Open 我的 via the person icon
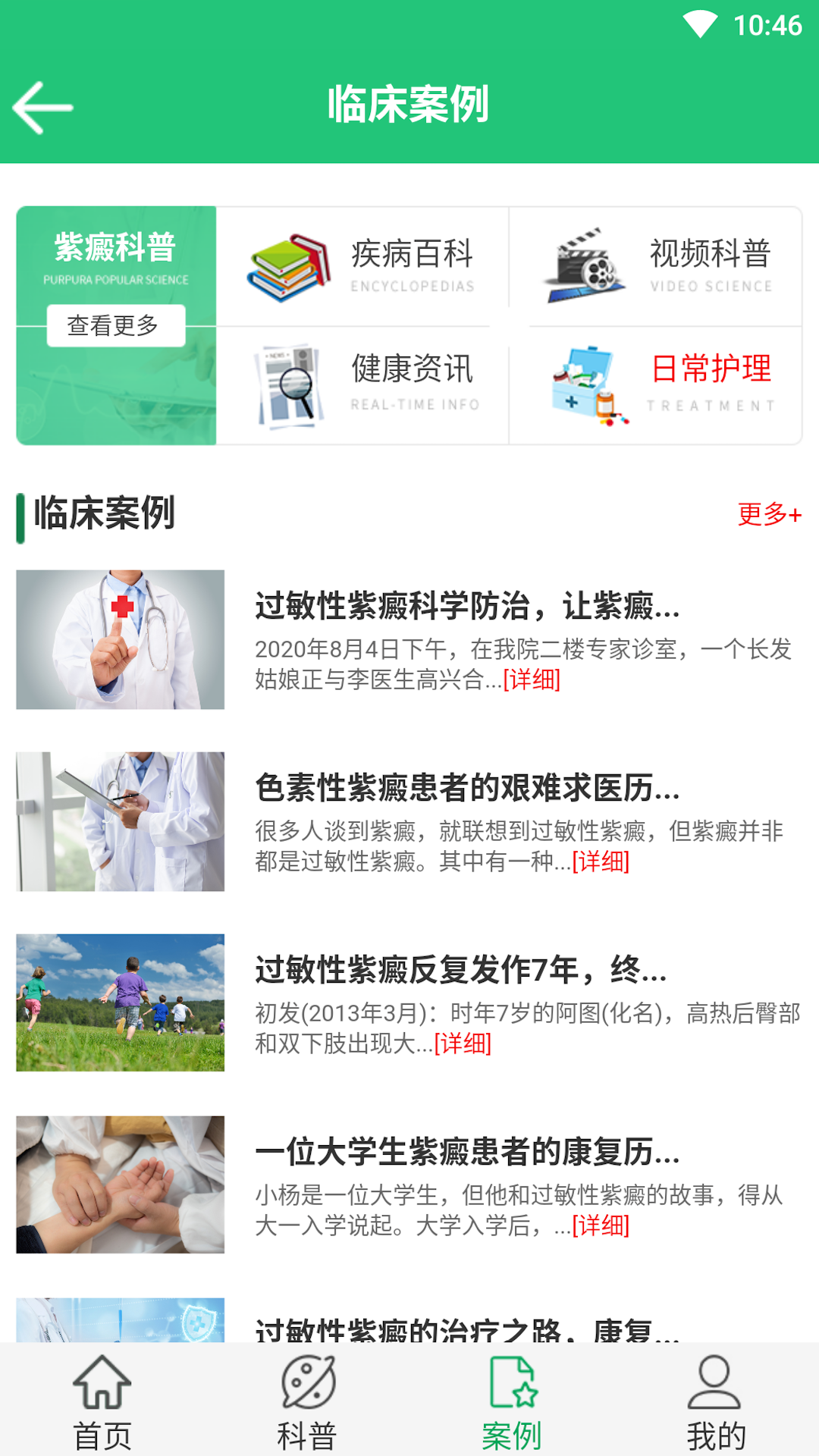The height and width of the screenshot is (1456, 819). tap(713, 1386)
